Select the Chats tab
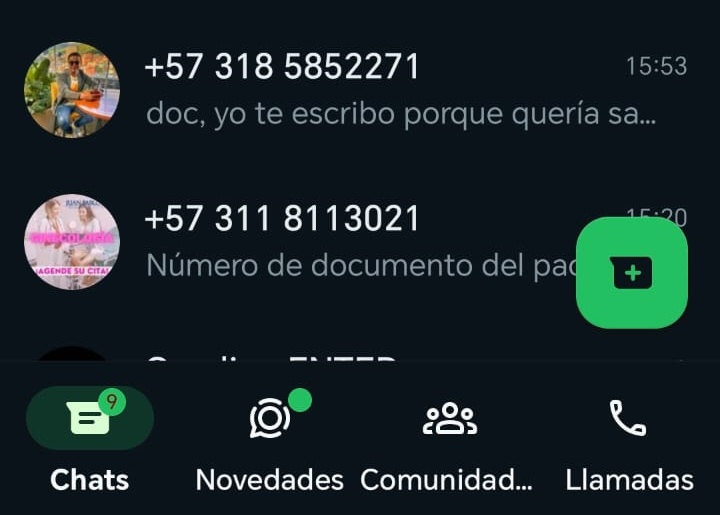Screen dimensions: 720x515 click(90, 440)
